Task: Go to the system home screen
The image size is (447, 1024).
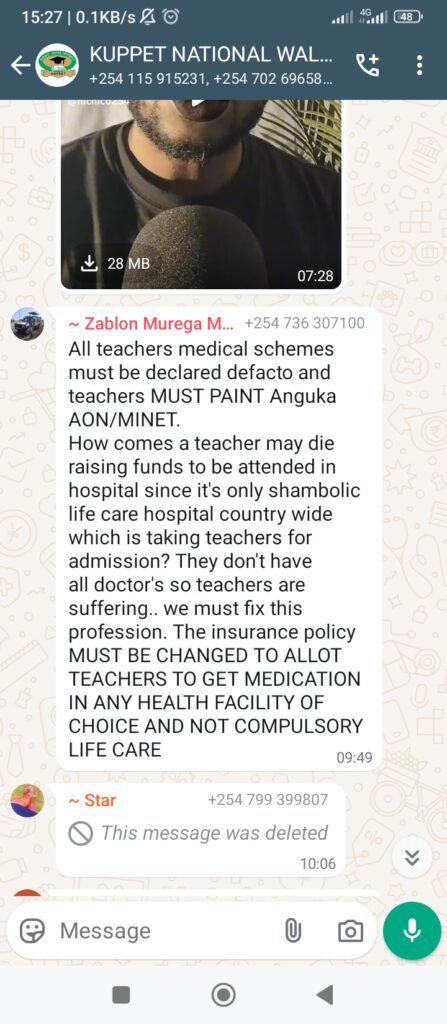Action: pyautogui.click(x=224, y=995)
